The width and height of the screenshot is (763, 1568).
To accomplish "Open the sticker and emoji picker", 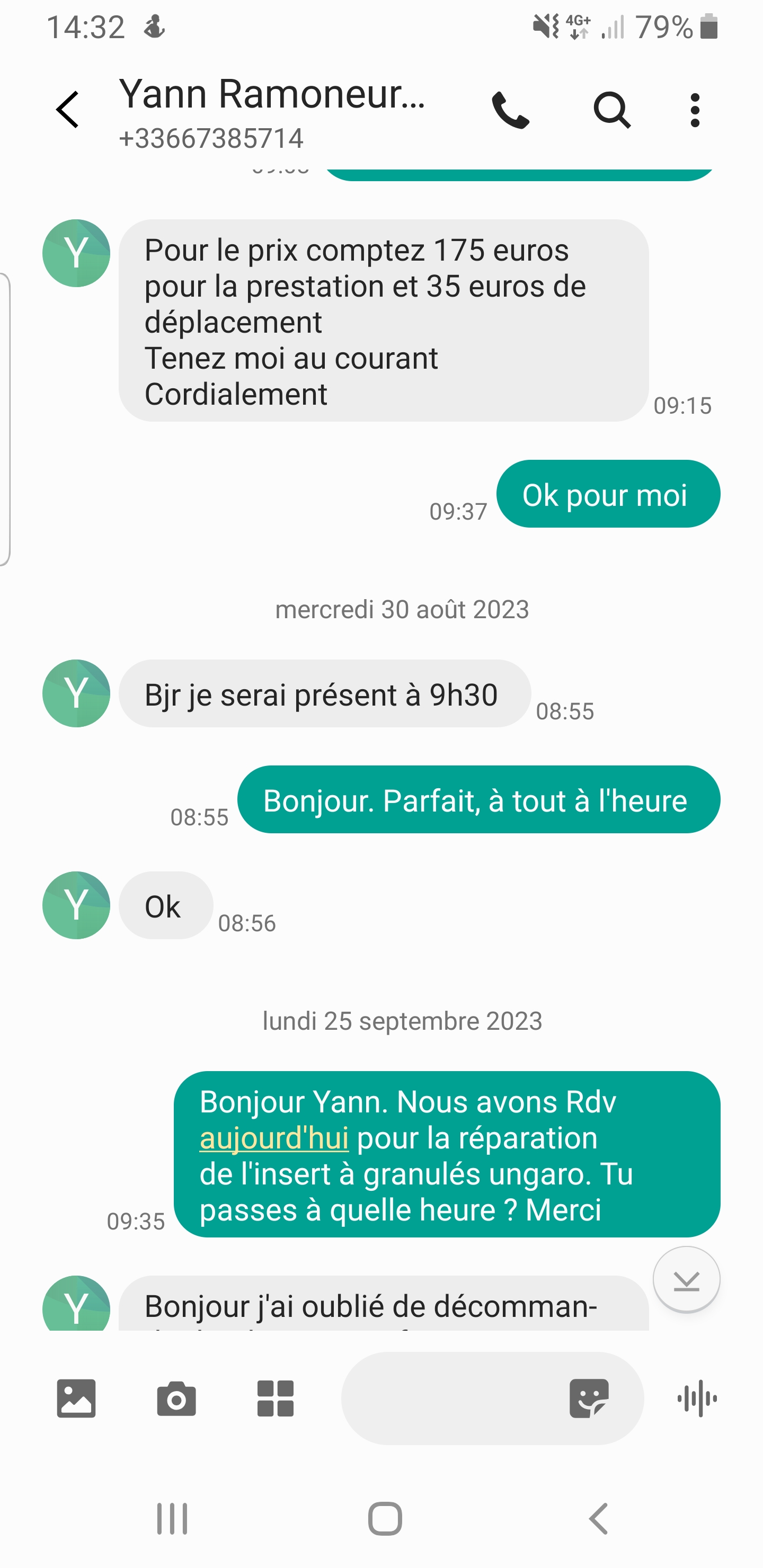I will point(589,1398).
